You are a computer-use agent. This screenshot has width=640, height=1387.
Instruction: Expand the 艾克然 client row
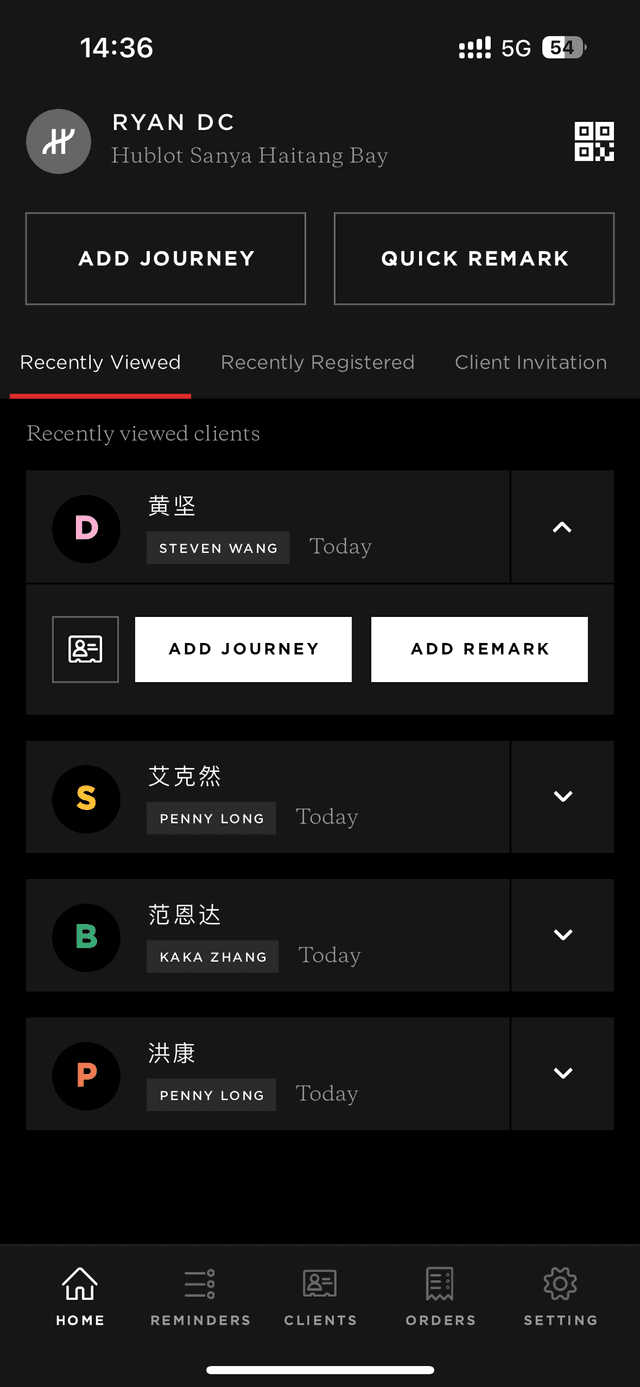pos(562,797)
